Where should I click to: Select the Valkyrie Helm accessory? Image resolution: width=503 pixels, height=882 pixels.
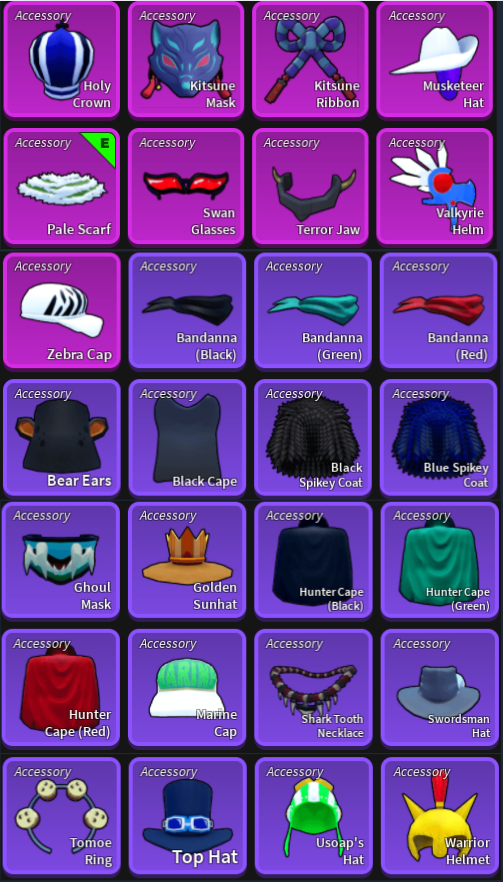tap(434, 186)
